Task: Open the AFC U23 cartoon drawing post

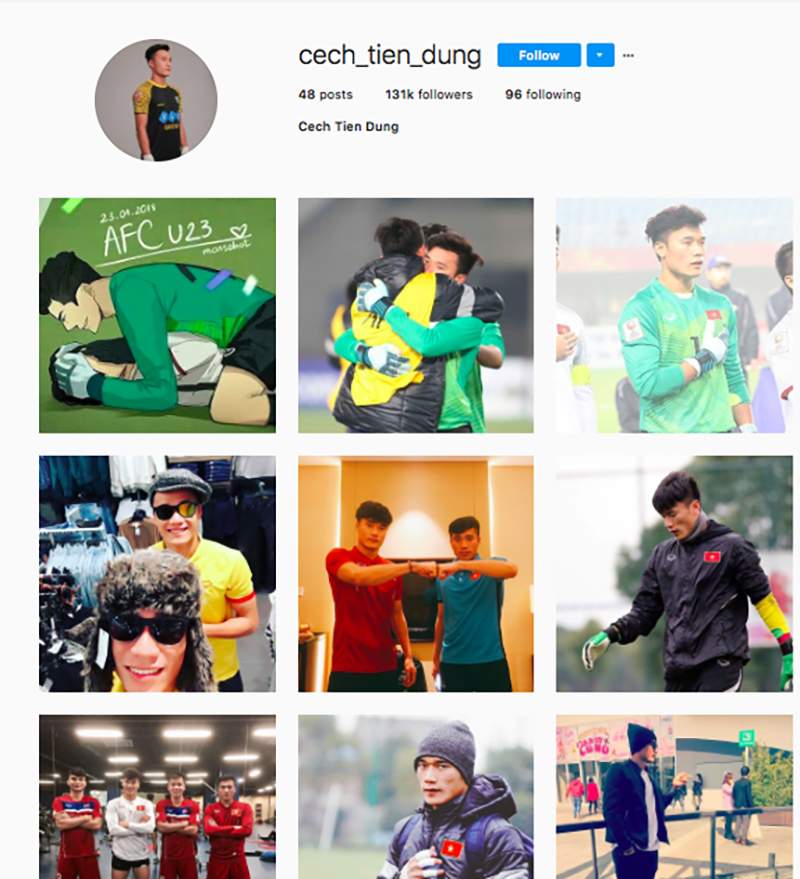Action: 157,315
